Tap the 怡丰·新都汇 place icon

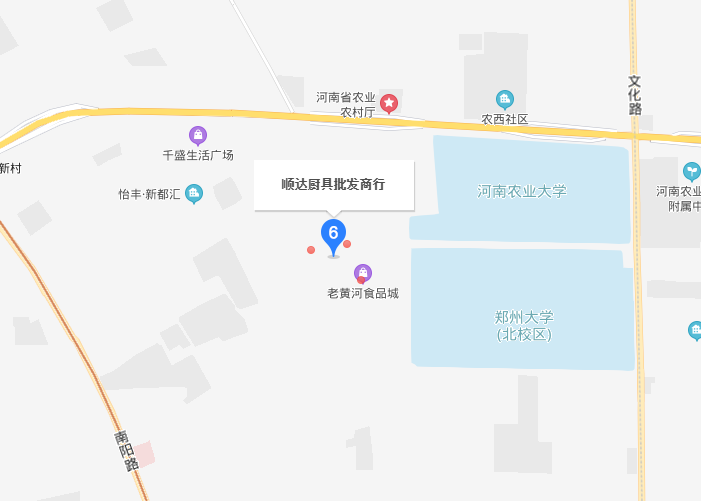pyautogui.click(x=194, y=193)
